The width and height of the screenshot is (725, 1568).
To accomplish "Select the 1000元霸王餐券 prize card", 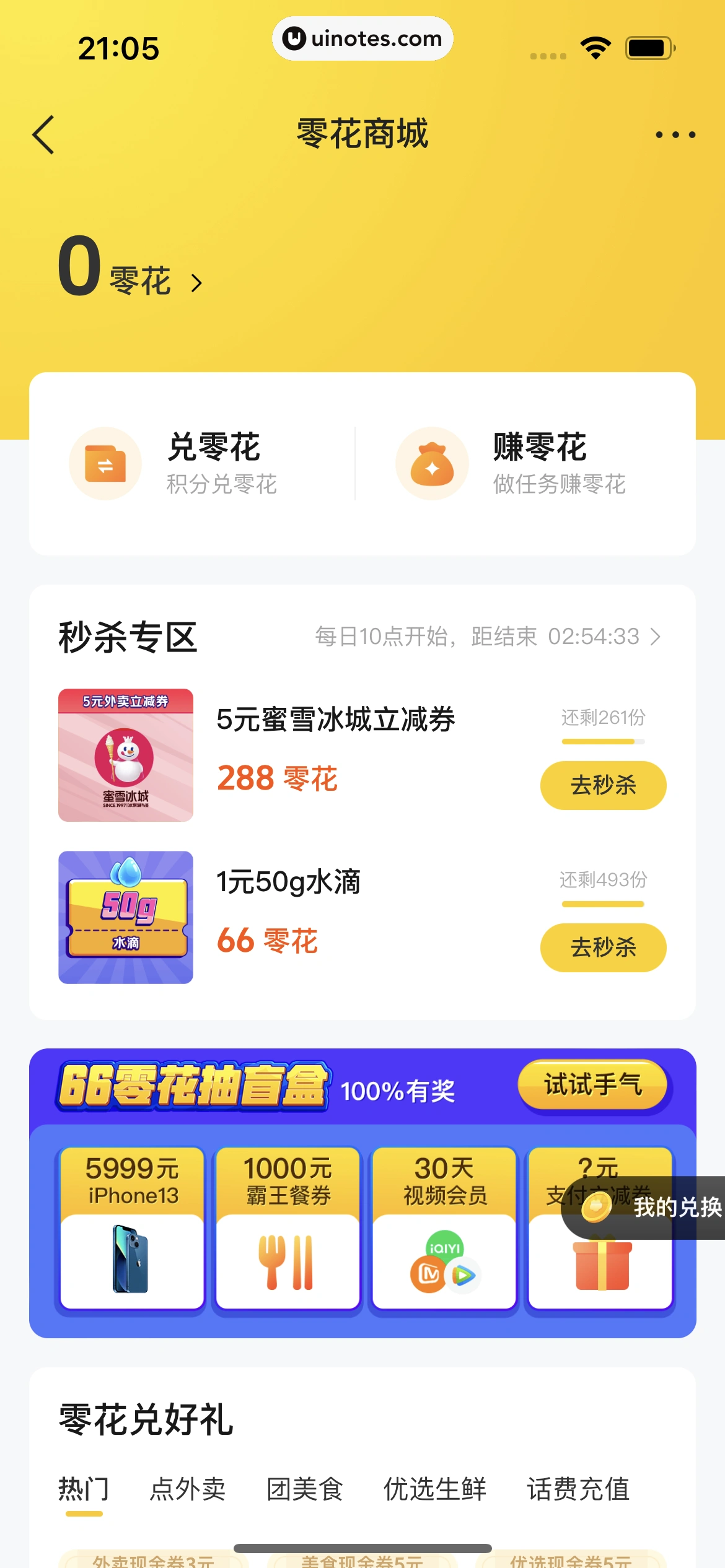I will point(288,1227).
